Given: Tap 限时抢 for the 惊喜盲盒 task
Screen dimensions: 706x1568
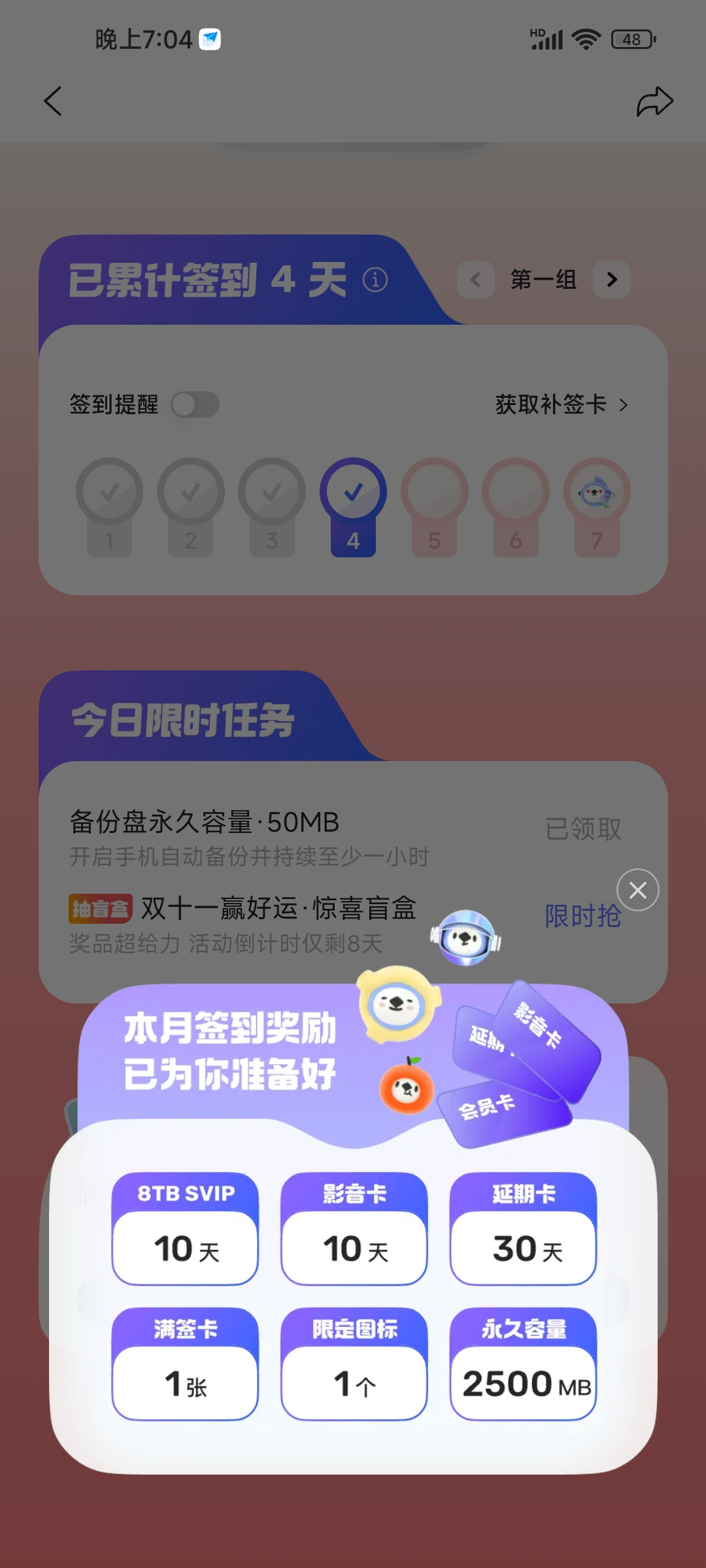Looking at the screenshot, I should pyautogui.click(x=583, y=916).
